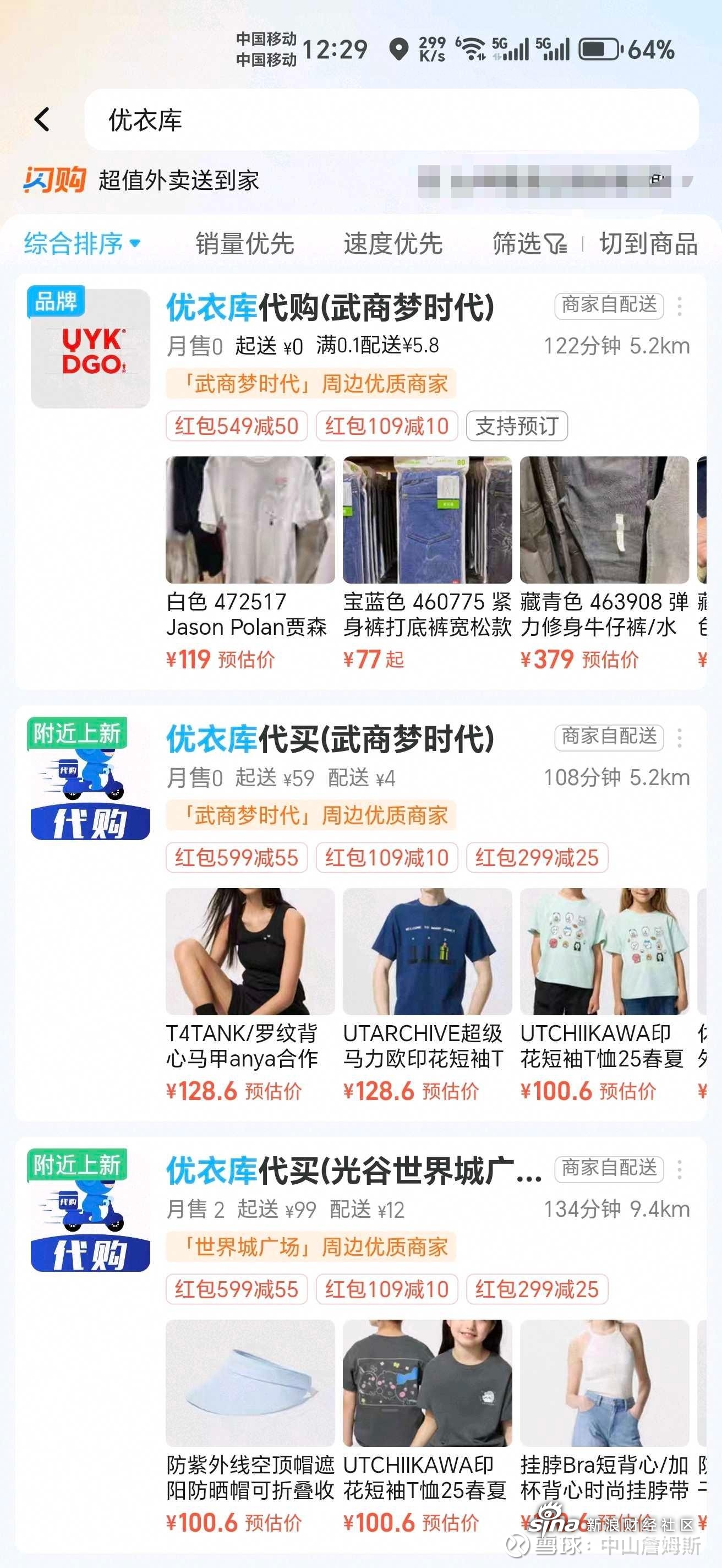Sort results by 速度优先
The width and height of the screenshot is (722, 1568).
point(393,243)
